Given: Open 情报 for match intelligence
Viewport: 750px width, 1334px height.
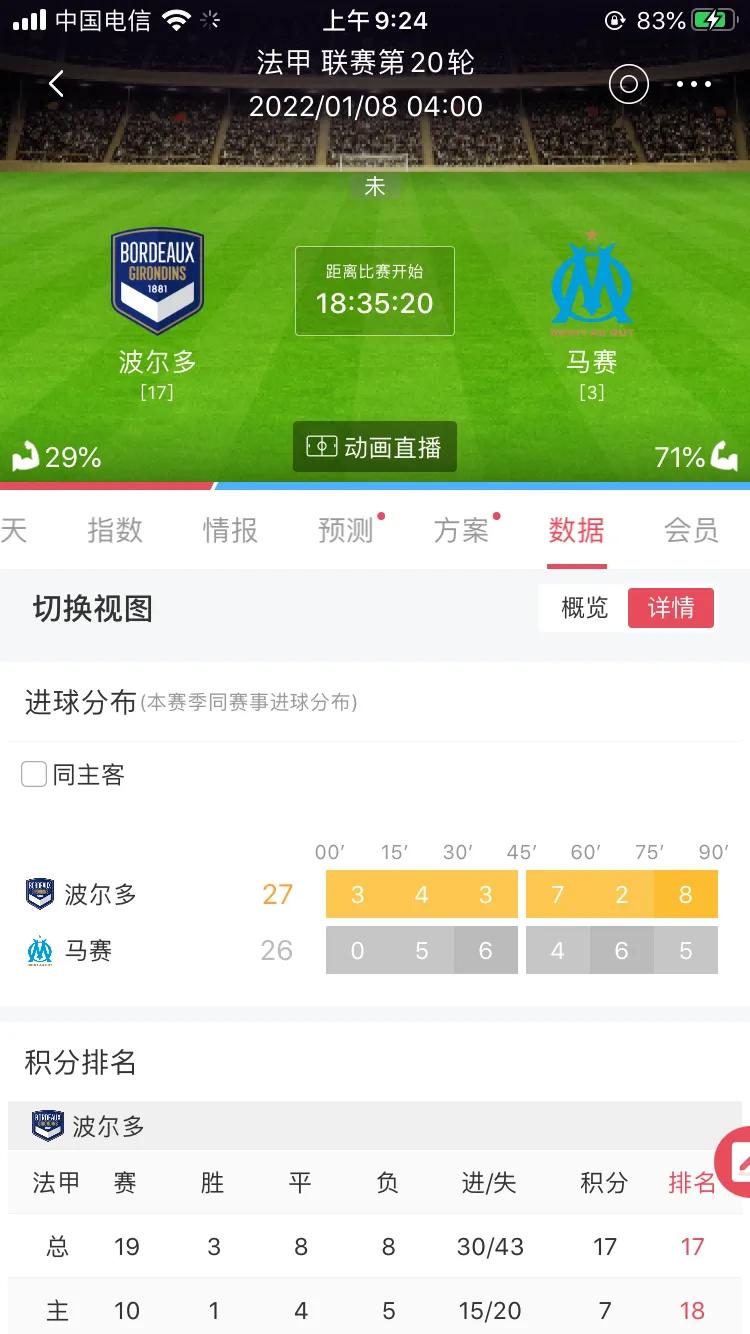Looking at the screenshot, I should (x=231, y=531).
